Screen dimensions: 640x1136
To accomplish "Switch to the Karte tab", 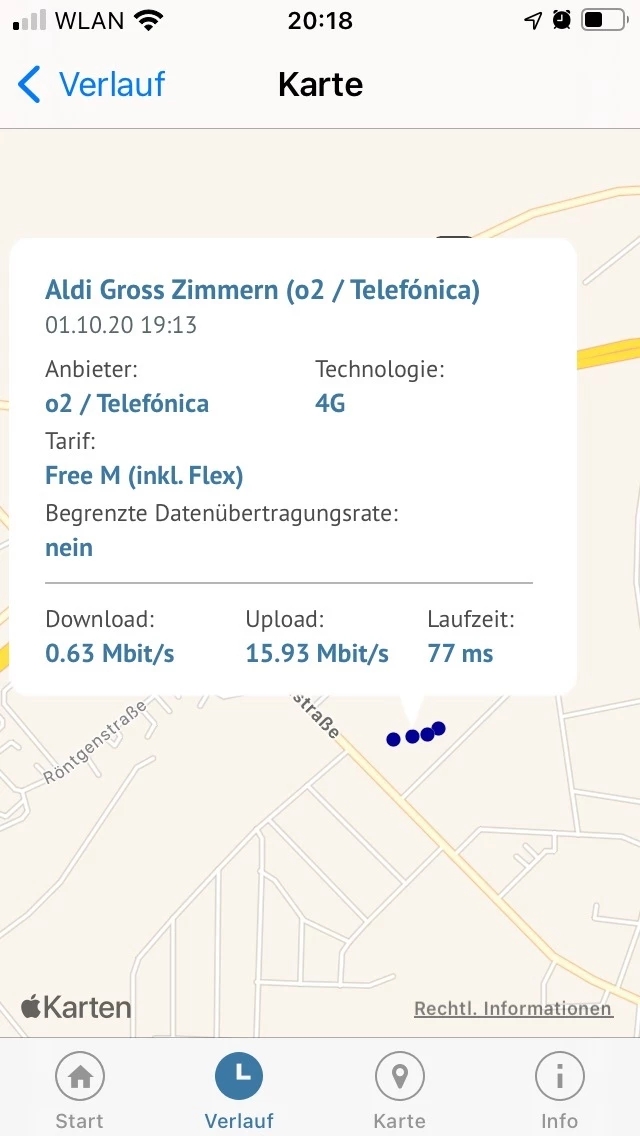I will [x=400, y=1090].
